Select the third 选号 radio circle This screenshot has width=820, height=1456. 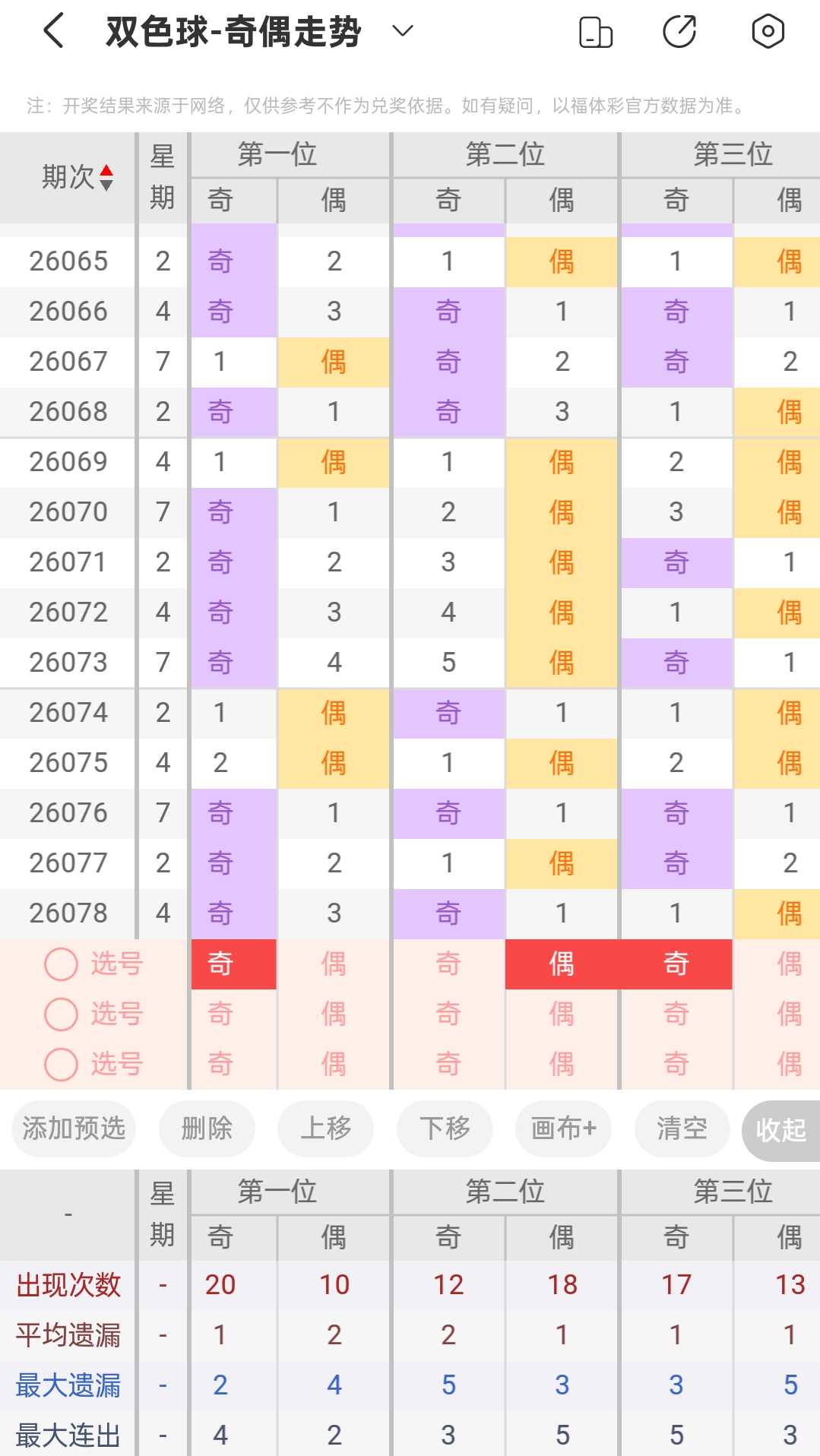pos(62,1065)
